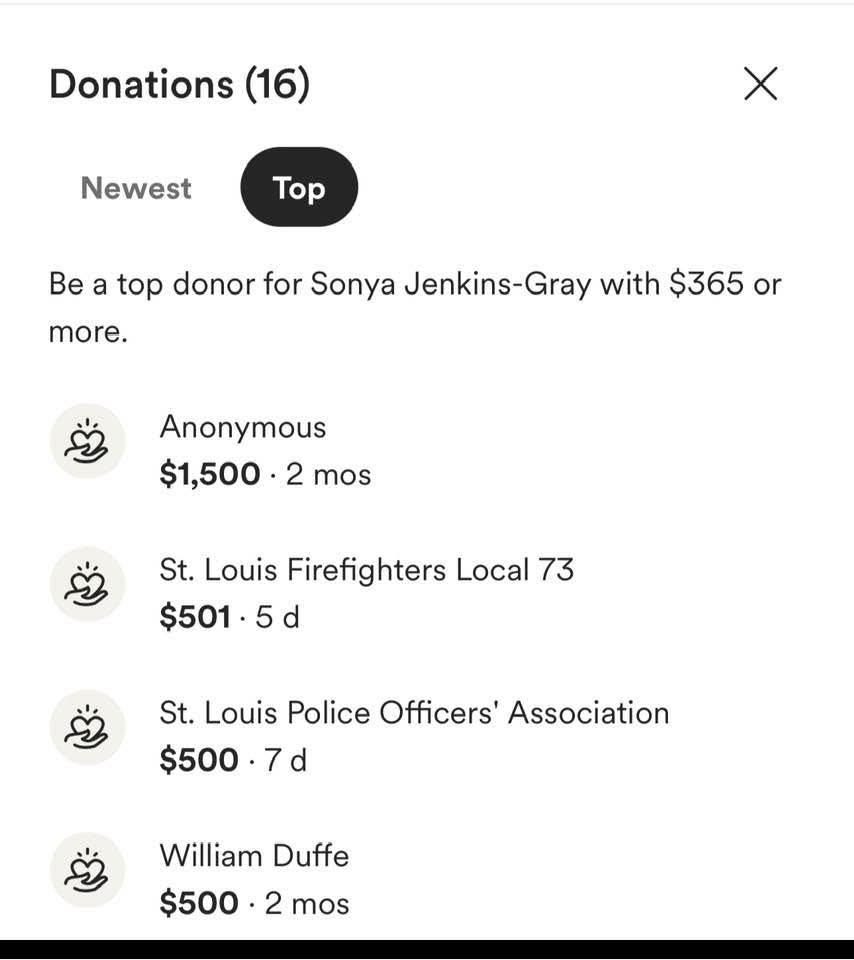The width and height of the screenshot is (854, 960).
Task: Select the charity hand icon next to St. Louis Police Officers' Association
Action: coord(86,727)
